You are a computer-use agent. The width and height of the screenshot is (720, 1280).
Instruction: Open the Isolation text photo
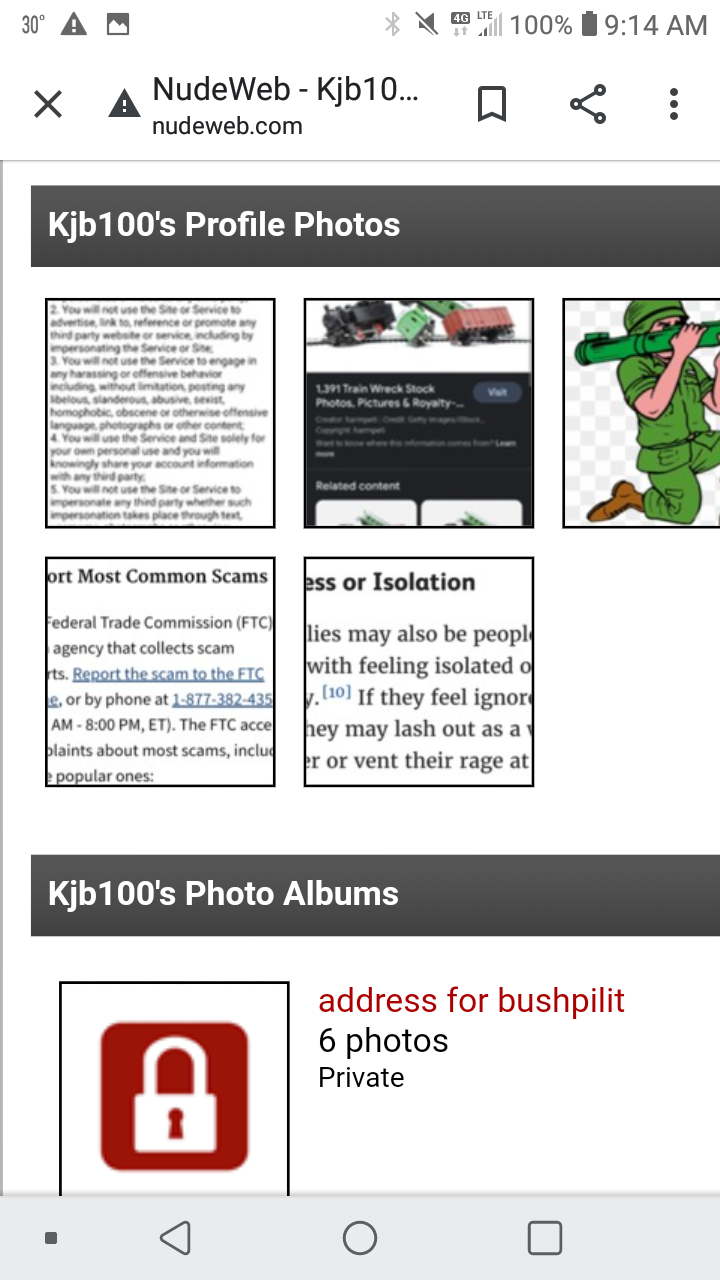coord(419,671)
